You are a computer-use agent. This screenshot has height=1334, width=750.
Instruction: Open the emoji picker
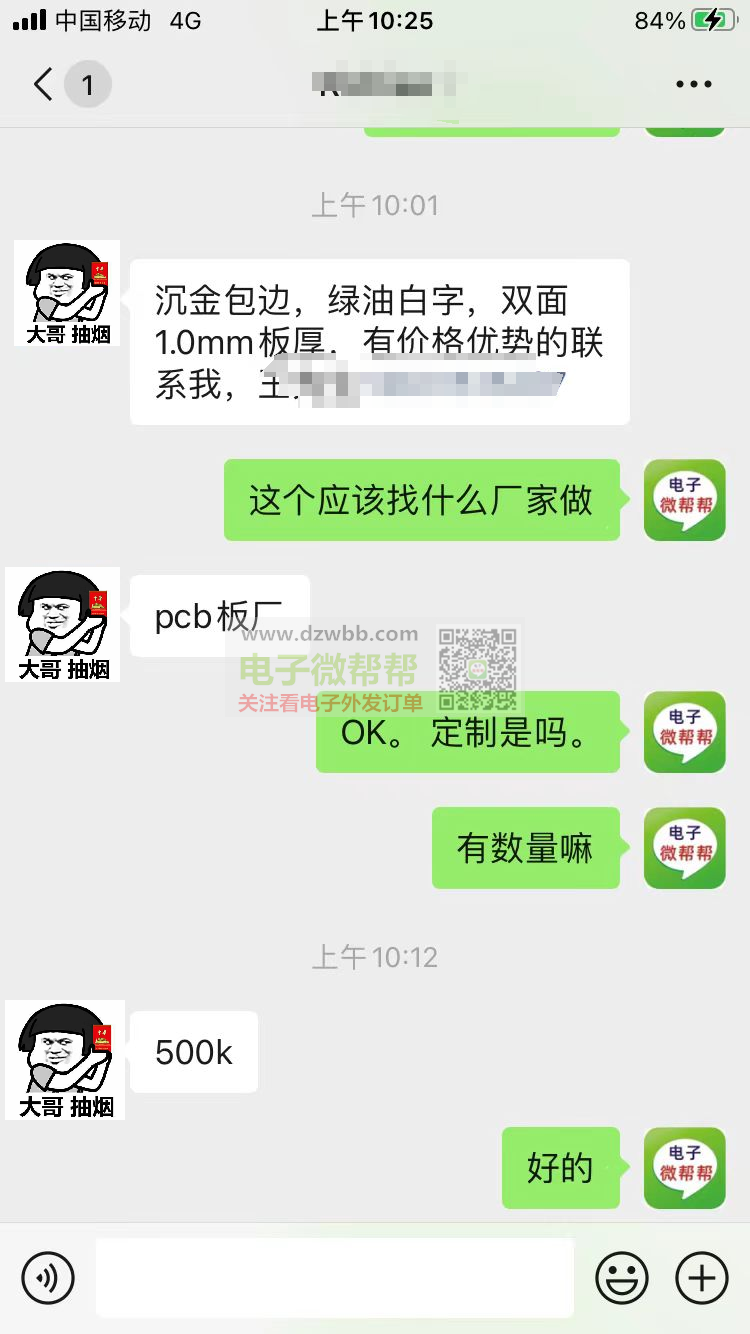click(621, 1277)
